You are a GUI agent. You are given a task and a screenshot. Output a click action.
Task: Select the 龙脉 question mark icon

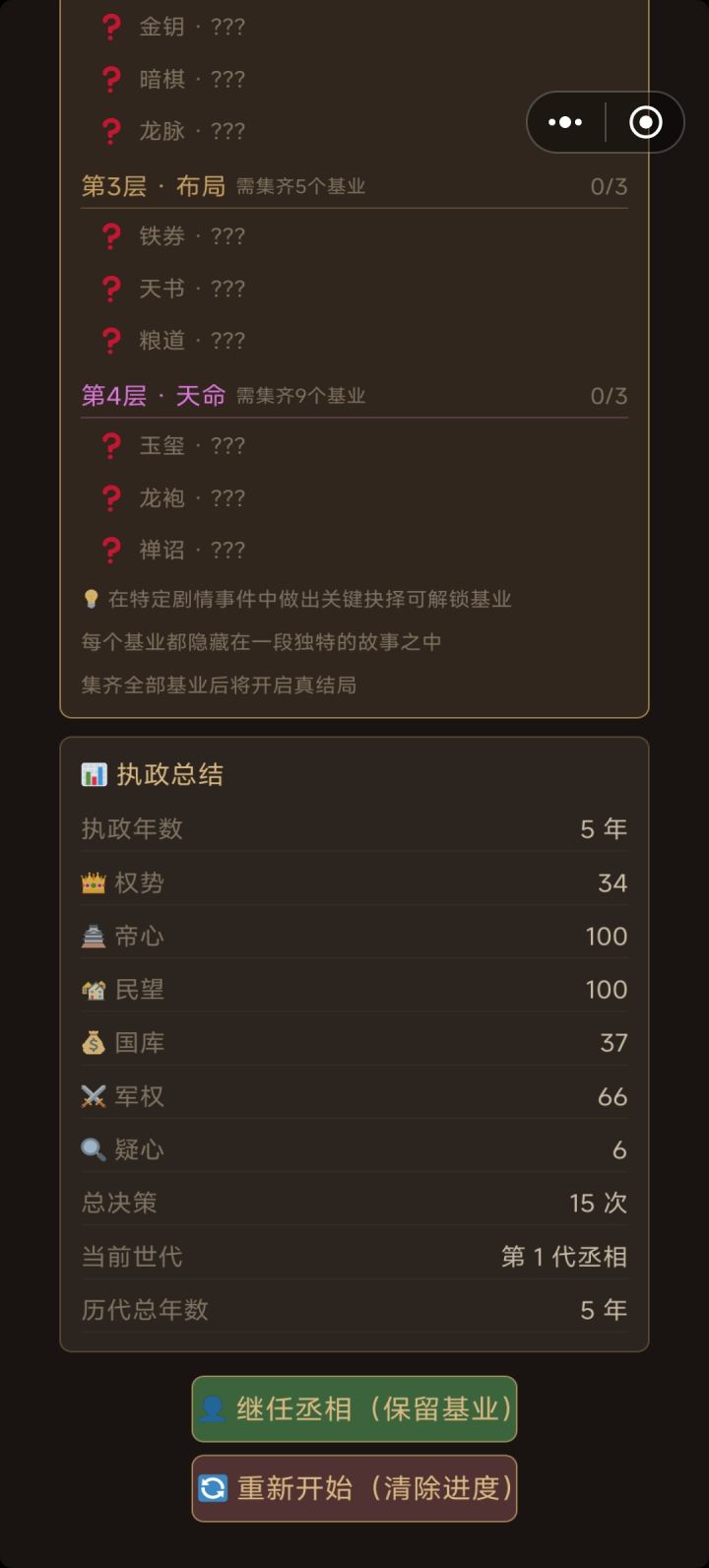click(110, 130)
